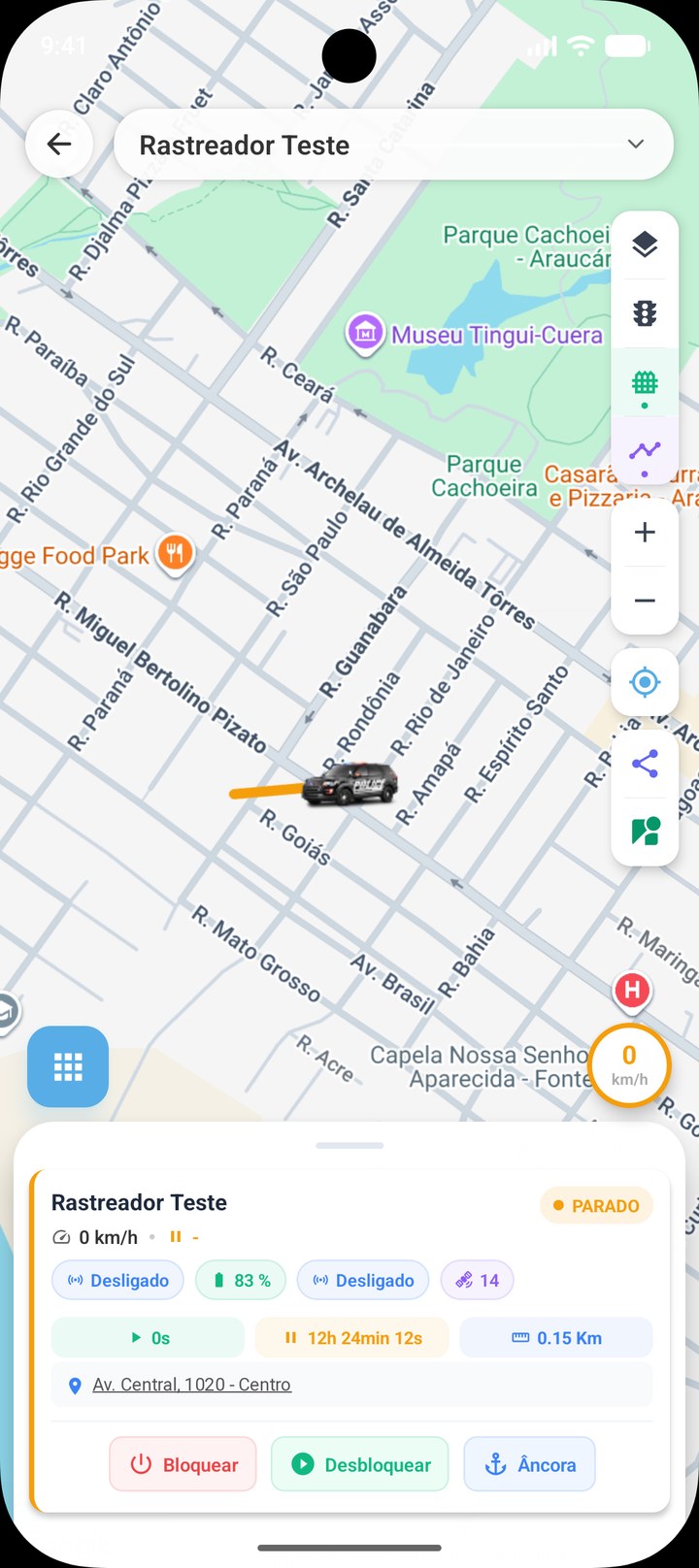Screen dimensions: 699x1568
Task: Block the vehicle with Bloquear
Action: tap(183, 1464)
